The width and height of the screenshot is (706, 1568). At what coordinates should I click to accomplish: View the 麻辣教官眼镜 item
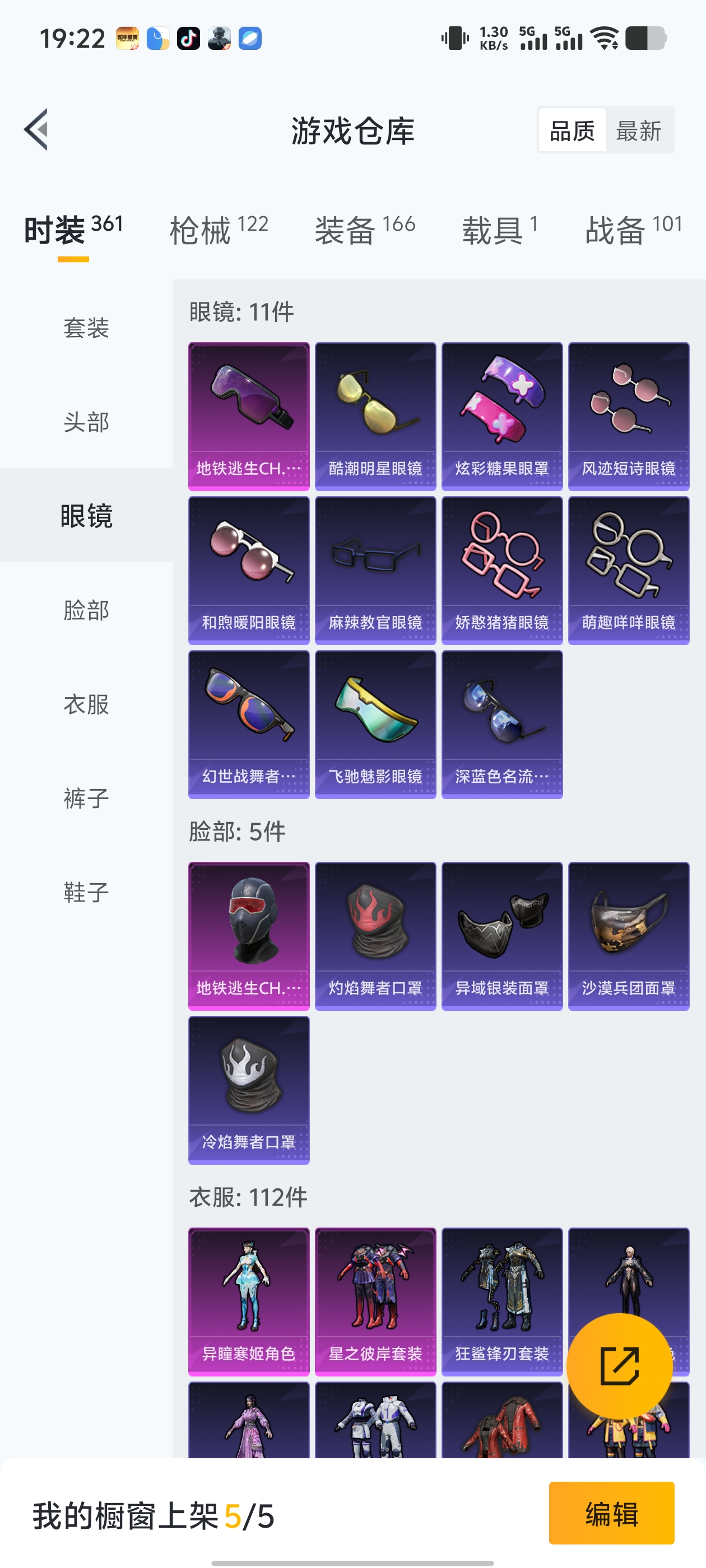tap(375, 570)
